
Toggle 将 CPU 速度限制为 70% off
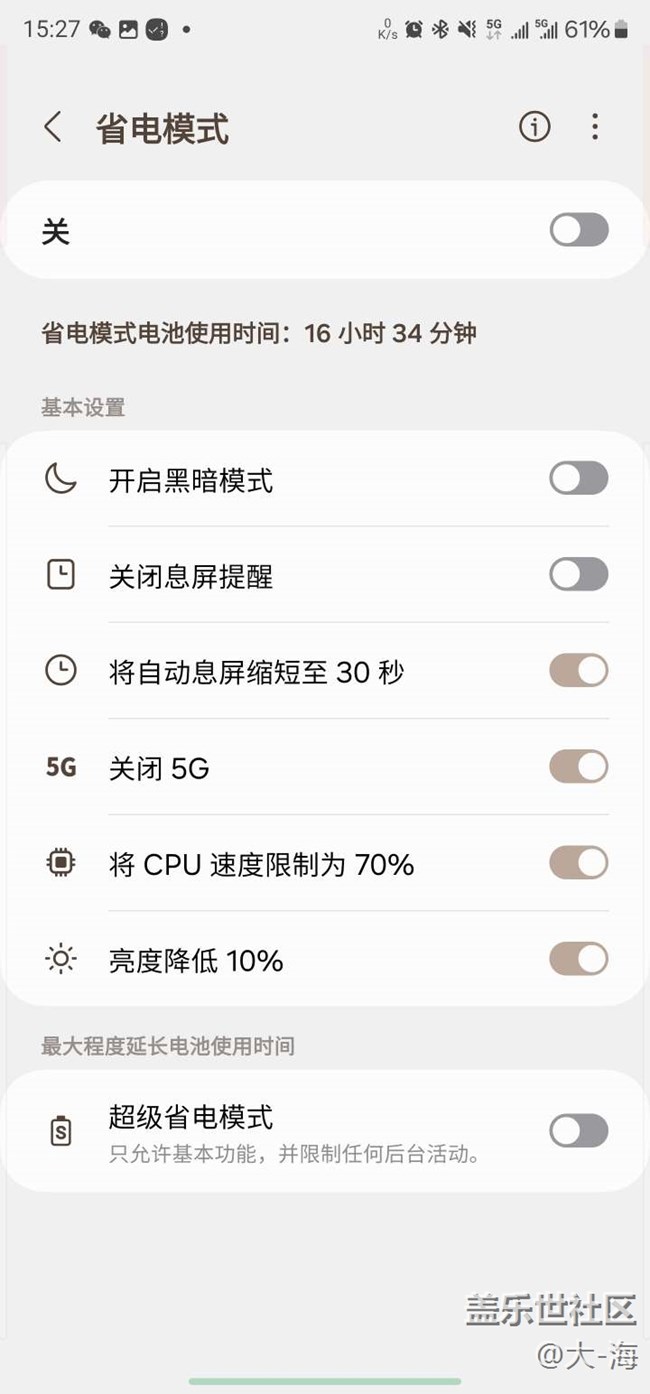pyautogui.click(x=579, y=863)
